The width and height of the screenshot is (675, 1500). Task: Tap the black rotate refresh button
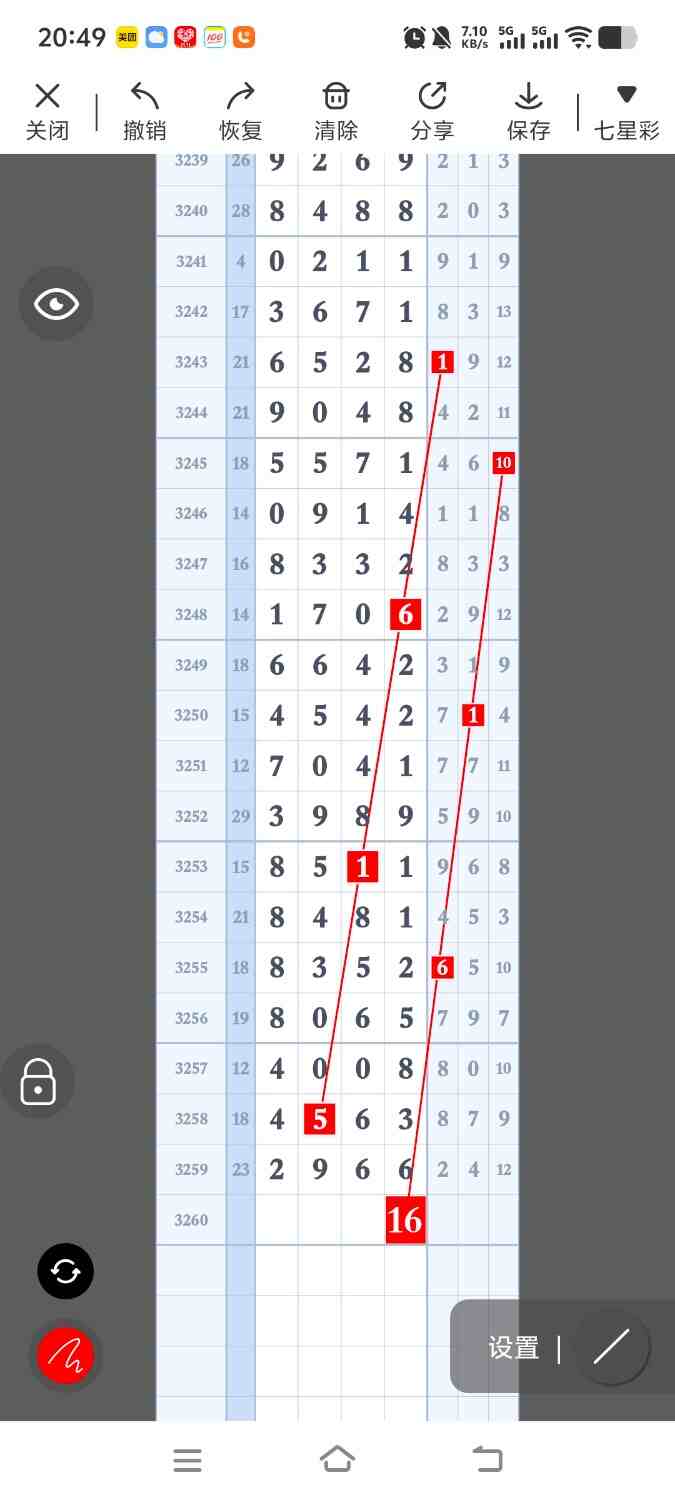click(x=65, y=1271)
